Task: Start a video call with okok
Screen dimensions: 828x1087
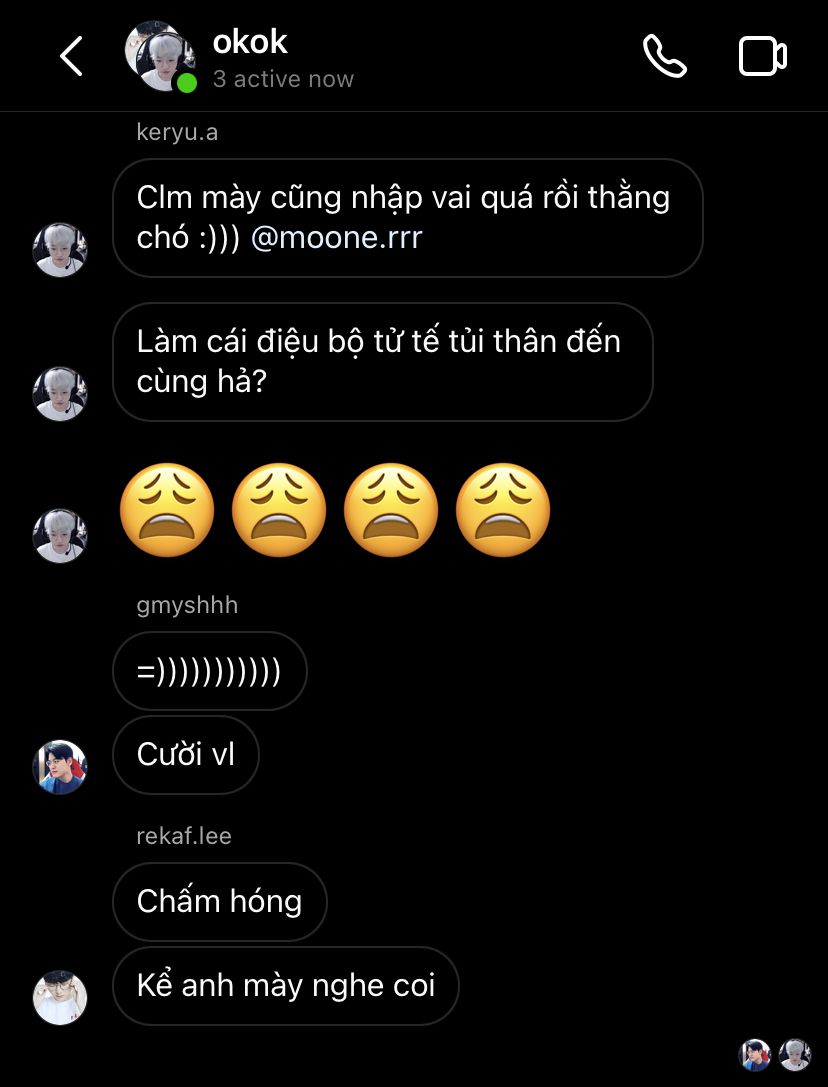Action: [763, 57]
